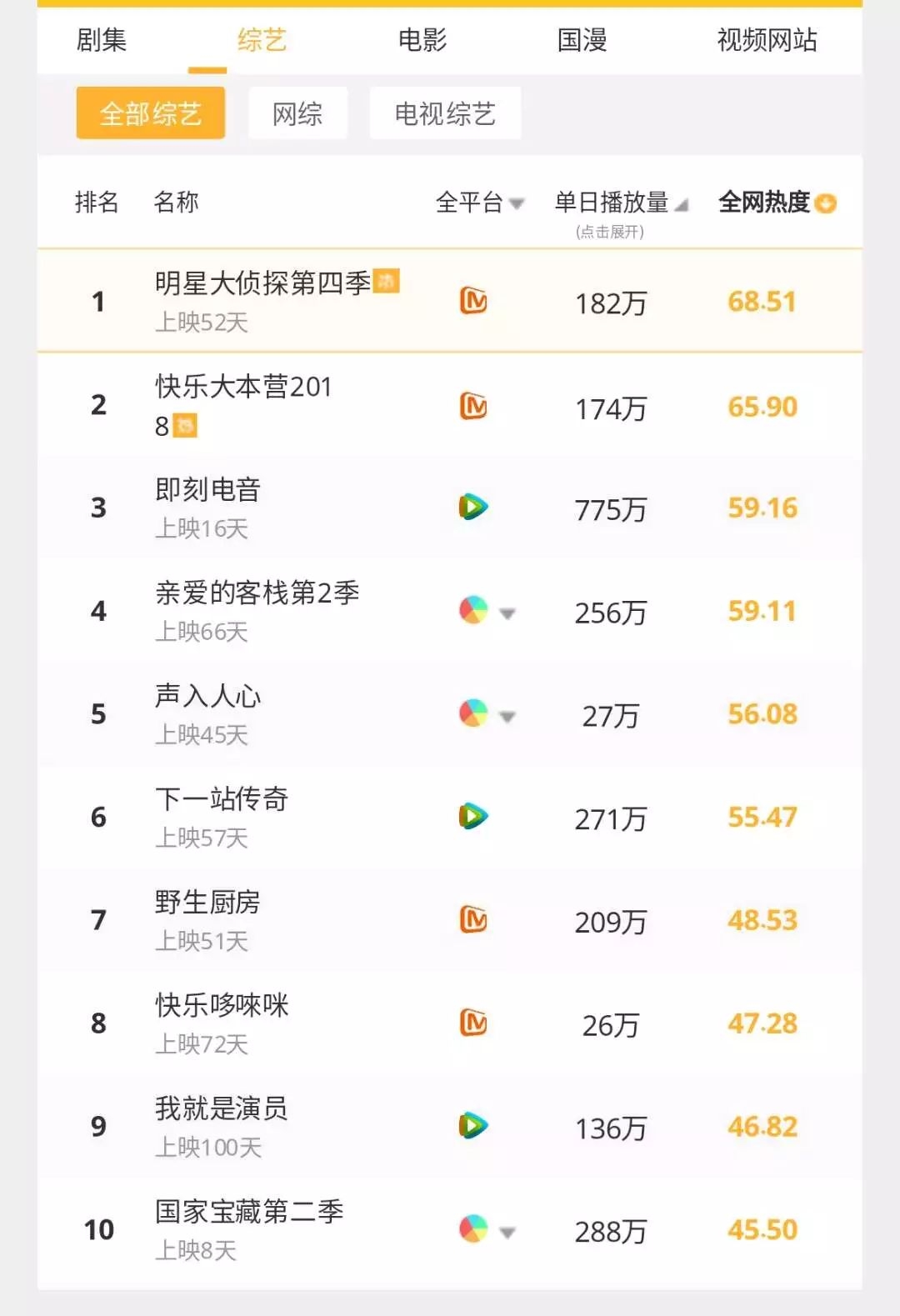Select the 全部综艺 filter chip
The image size is (900, 1316).
click(151, 113)
